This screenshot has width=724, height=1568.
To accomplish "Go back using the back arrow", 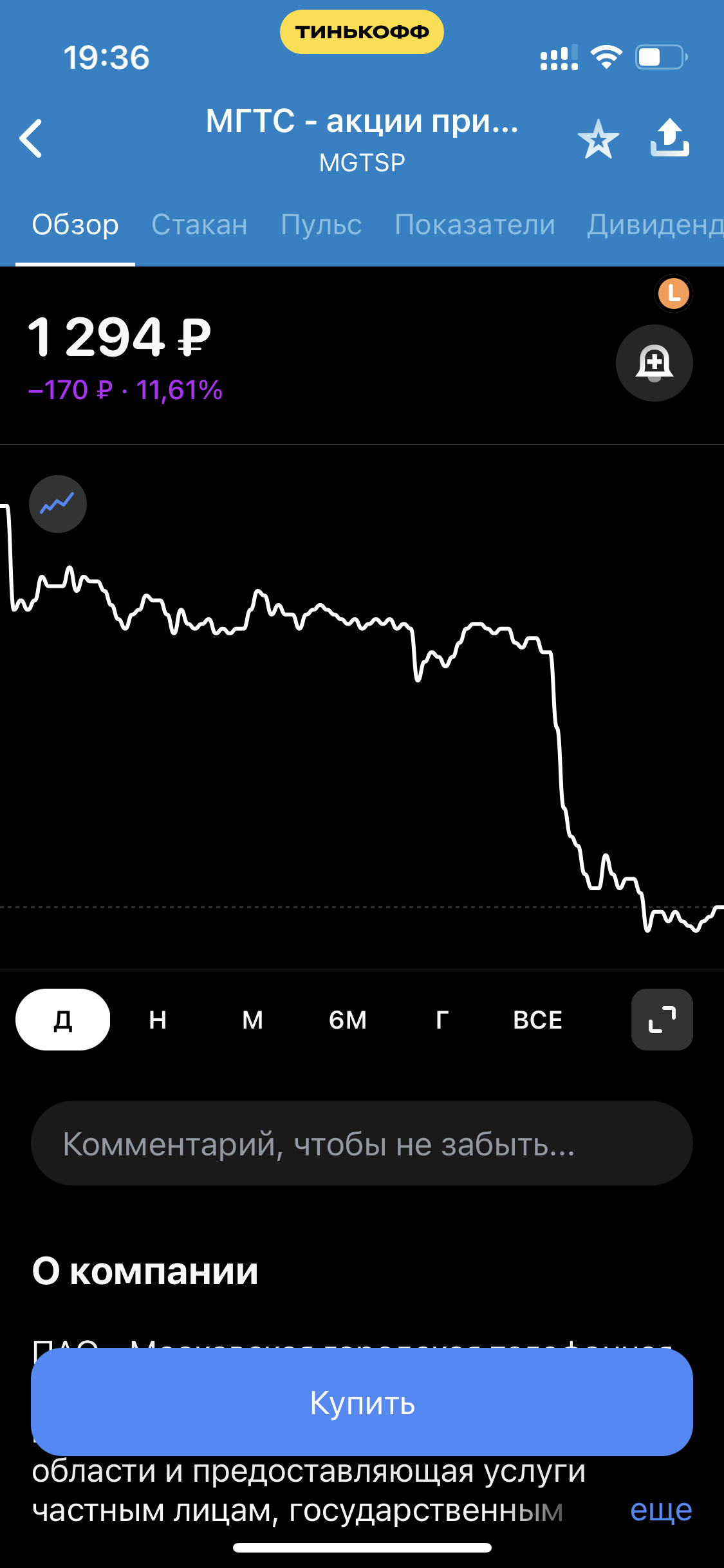I will (x=31, y=138).
